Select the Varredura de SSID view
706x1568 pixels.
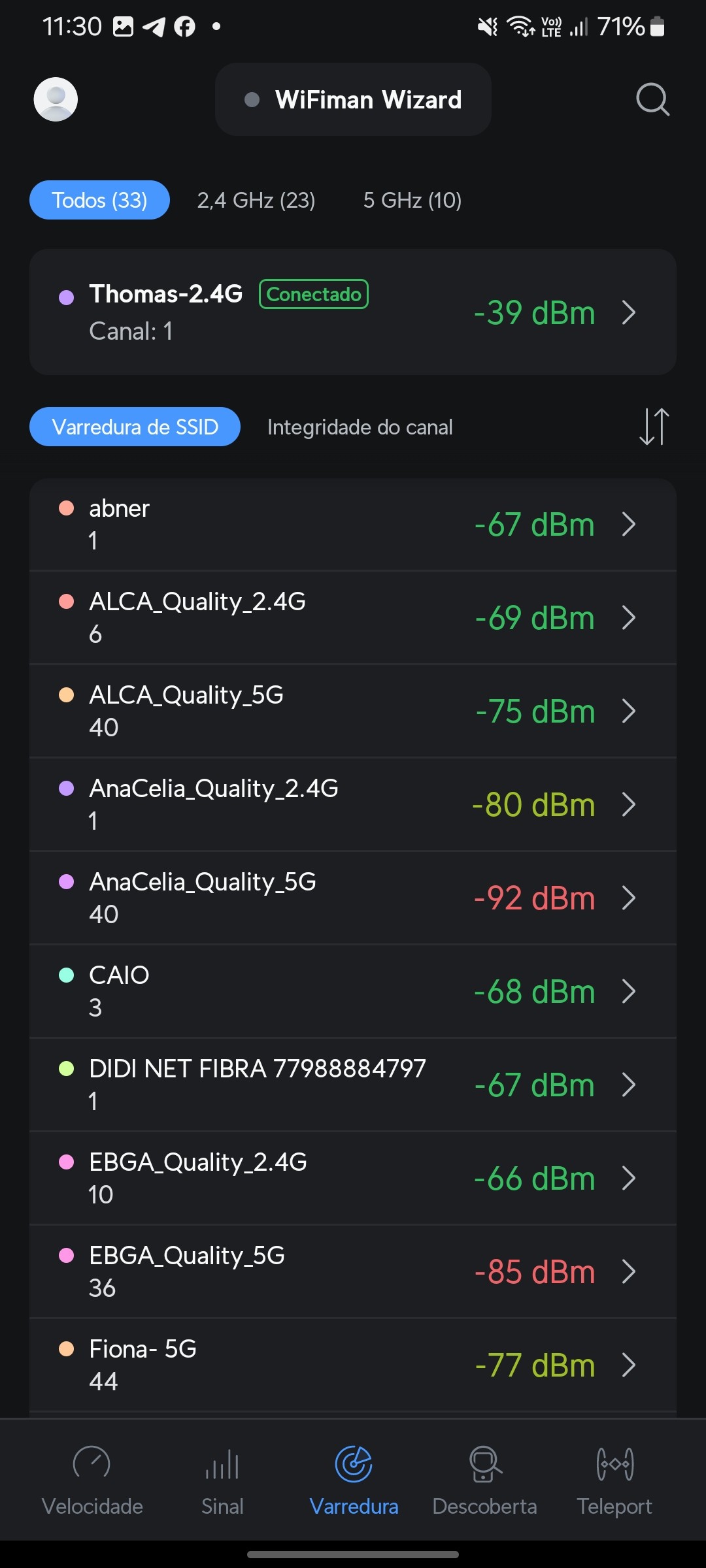135,427
